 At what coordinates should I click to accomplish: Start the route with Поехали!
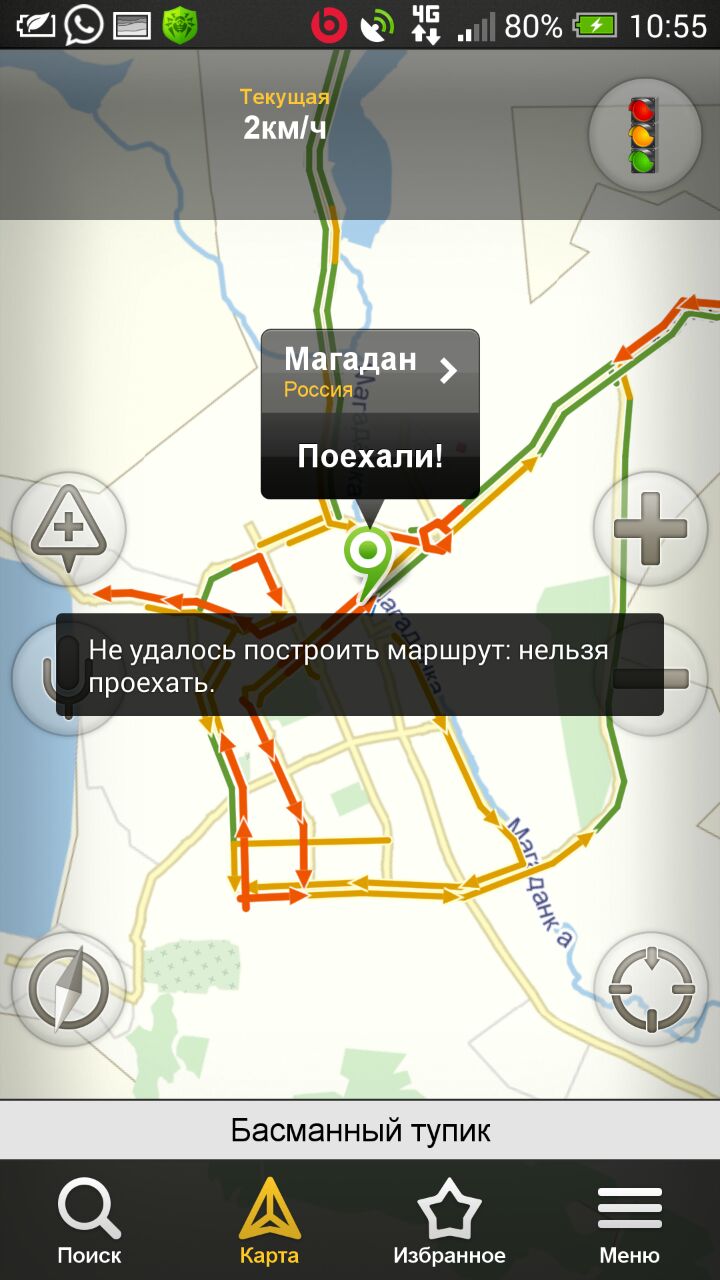pos(370,457)
